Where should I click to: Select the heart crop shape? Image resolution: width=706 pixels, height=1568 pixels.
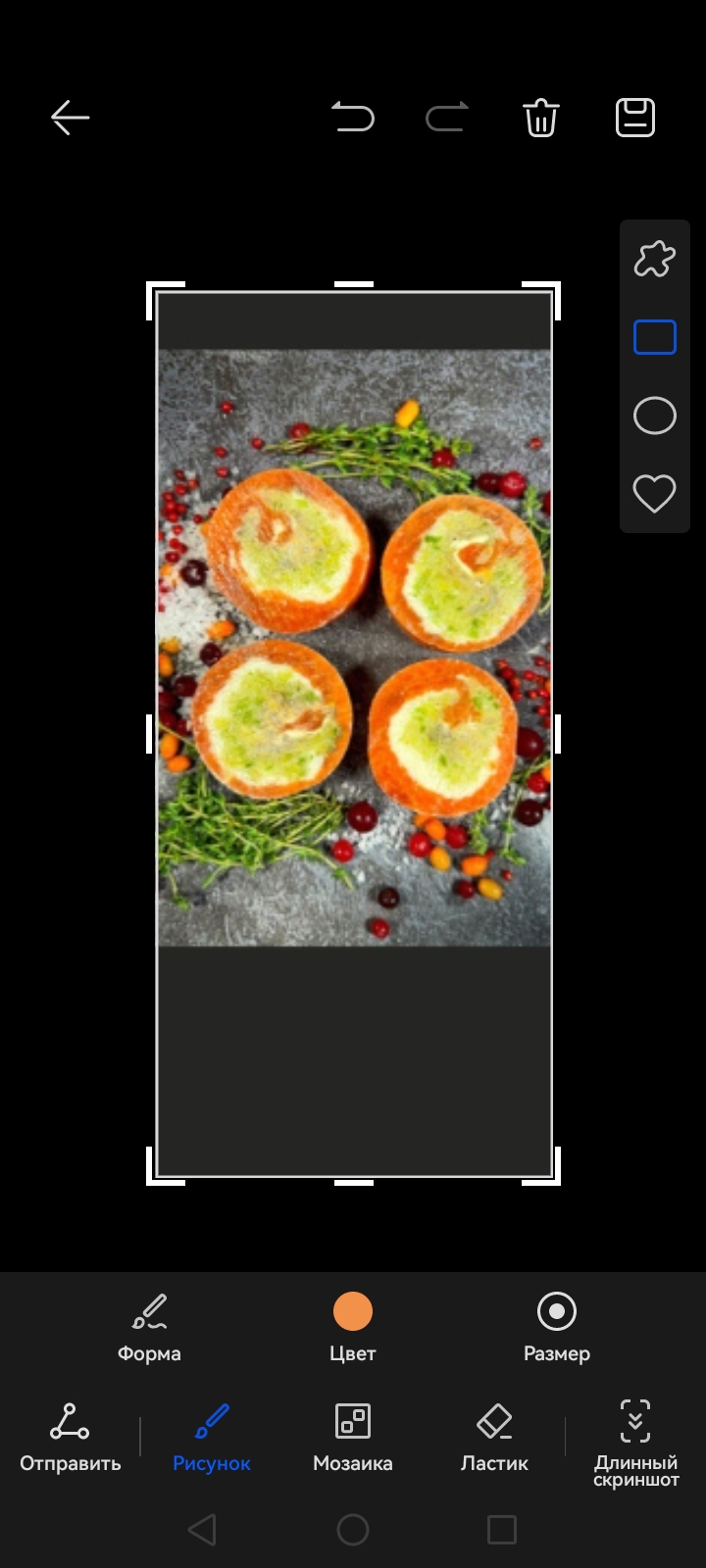click(655, 493)
